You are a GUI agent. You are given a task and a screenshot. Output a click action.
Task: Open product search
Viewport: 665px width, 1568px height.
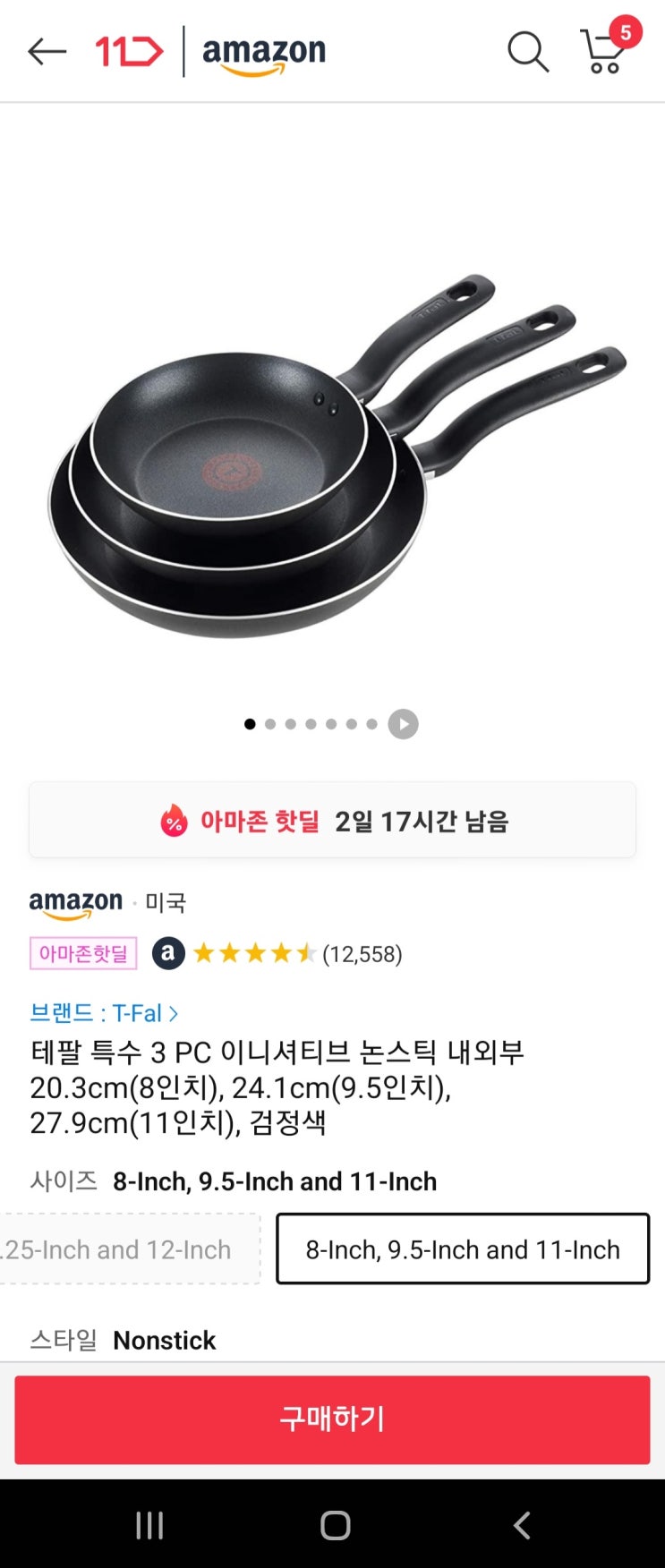527,52
